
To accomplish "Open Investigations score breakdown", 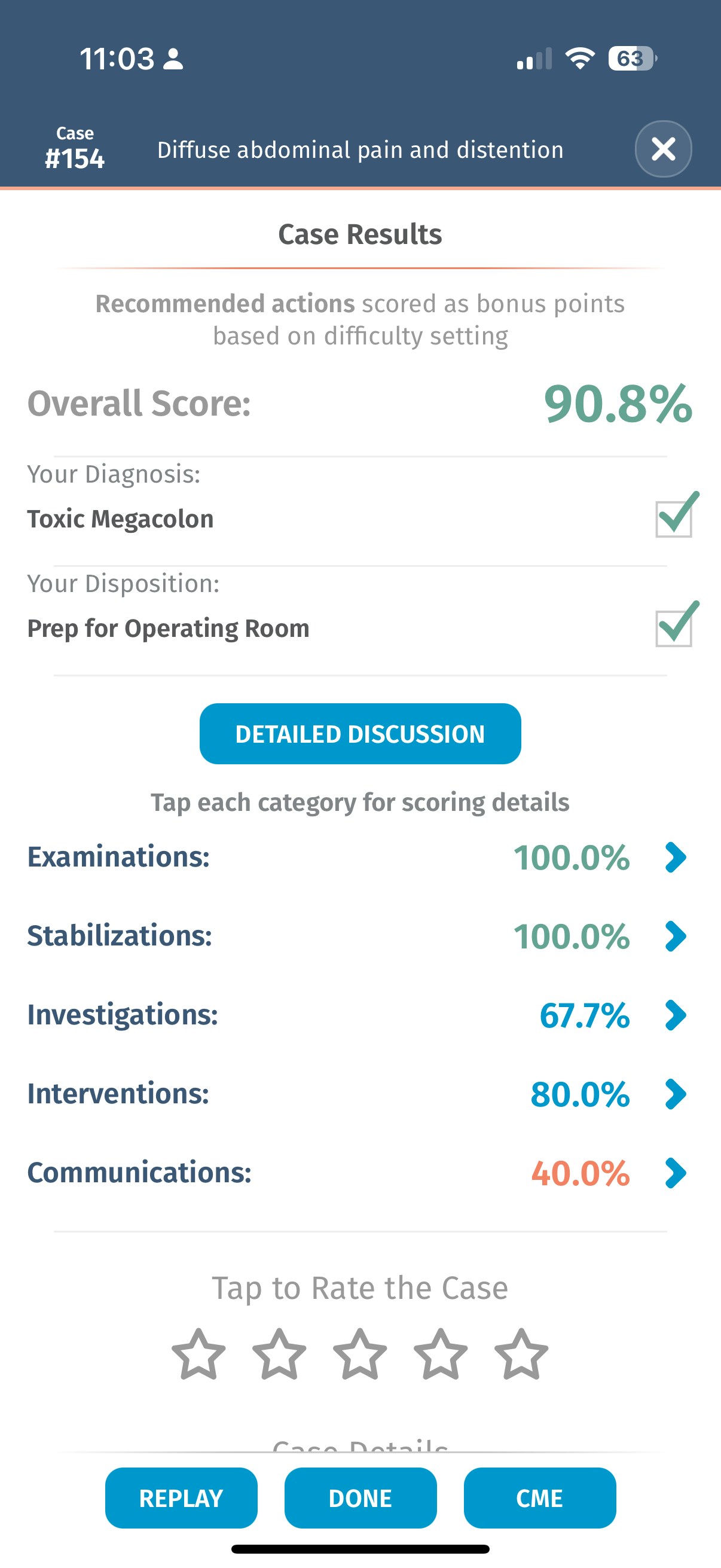I will [x=675, y=1015].
